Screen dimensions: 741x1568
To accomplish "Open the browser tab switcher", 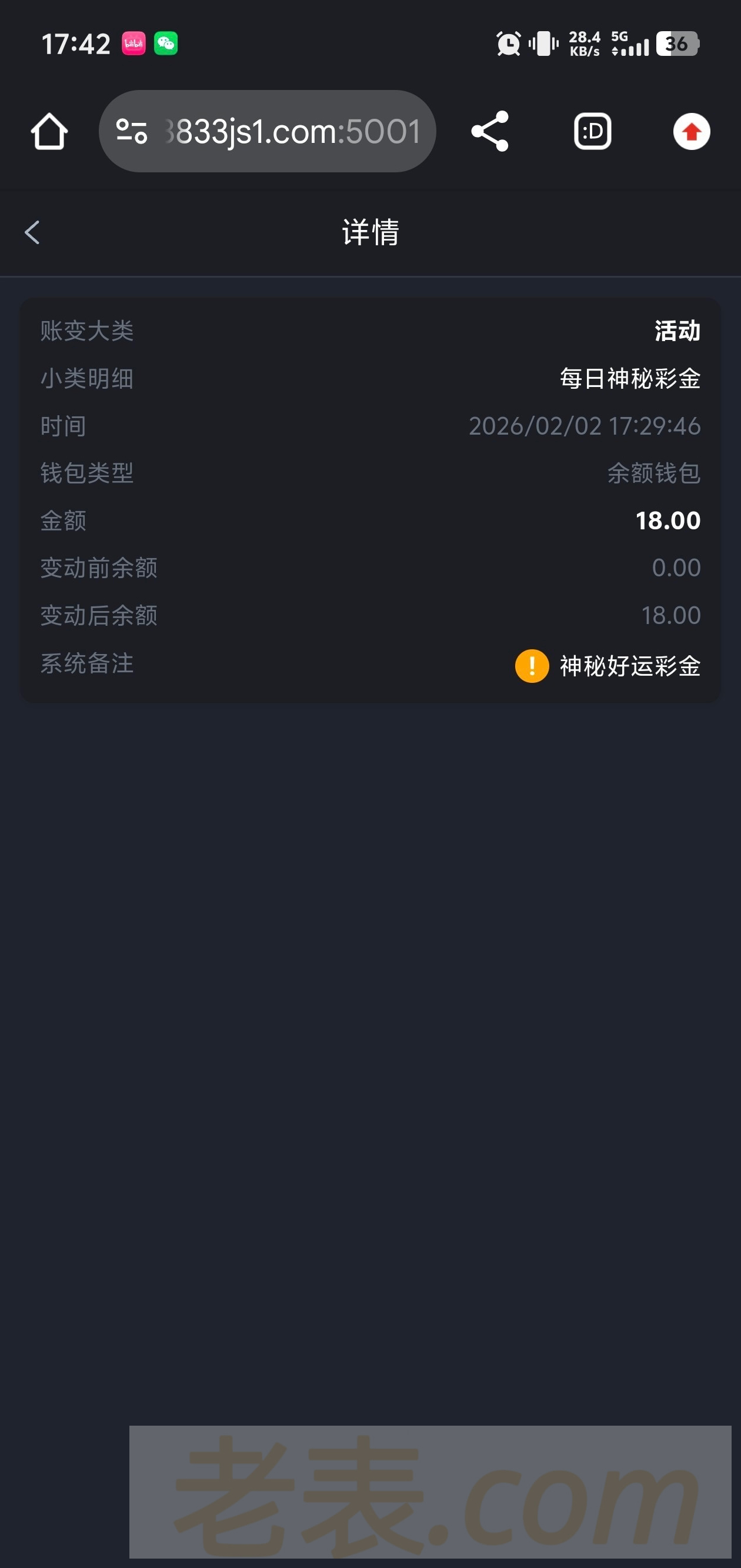I will [592, 132].
